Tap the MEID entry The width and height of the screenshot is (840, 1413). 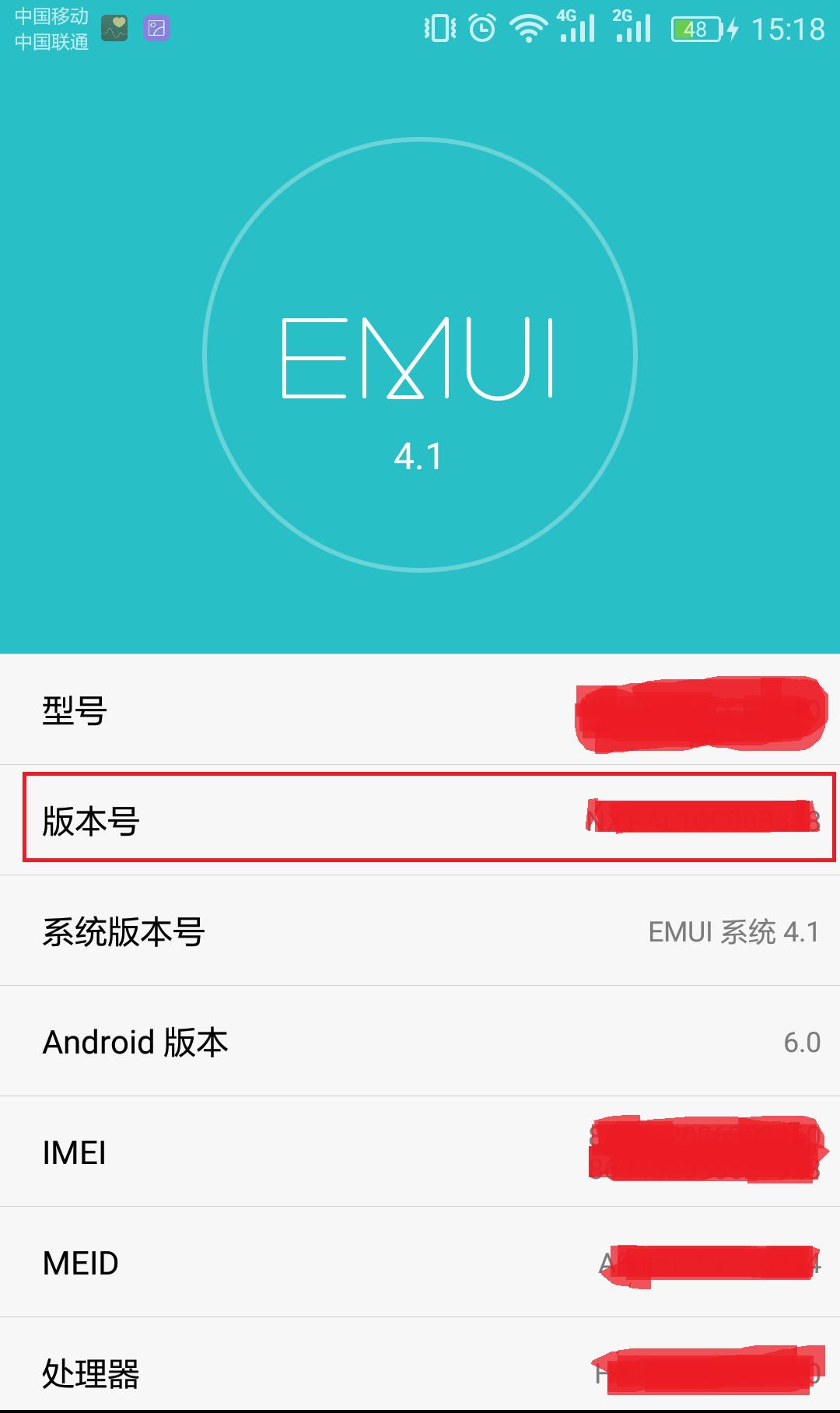tap(420, 1264)
